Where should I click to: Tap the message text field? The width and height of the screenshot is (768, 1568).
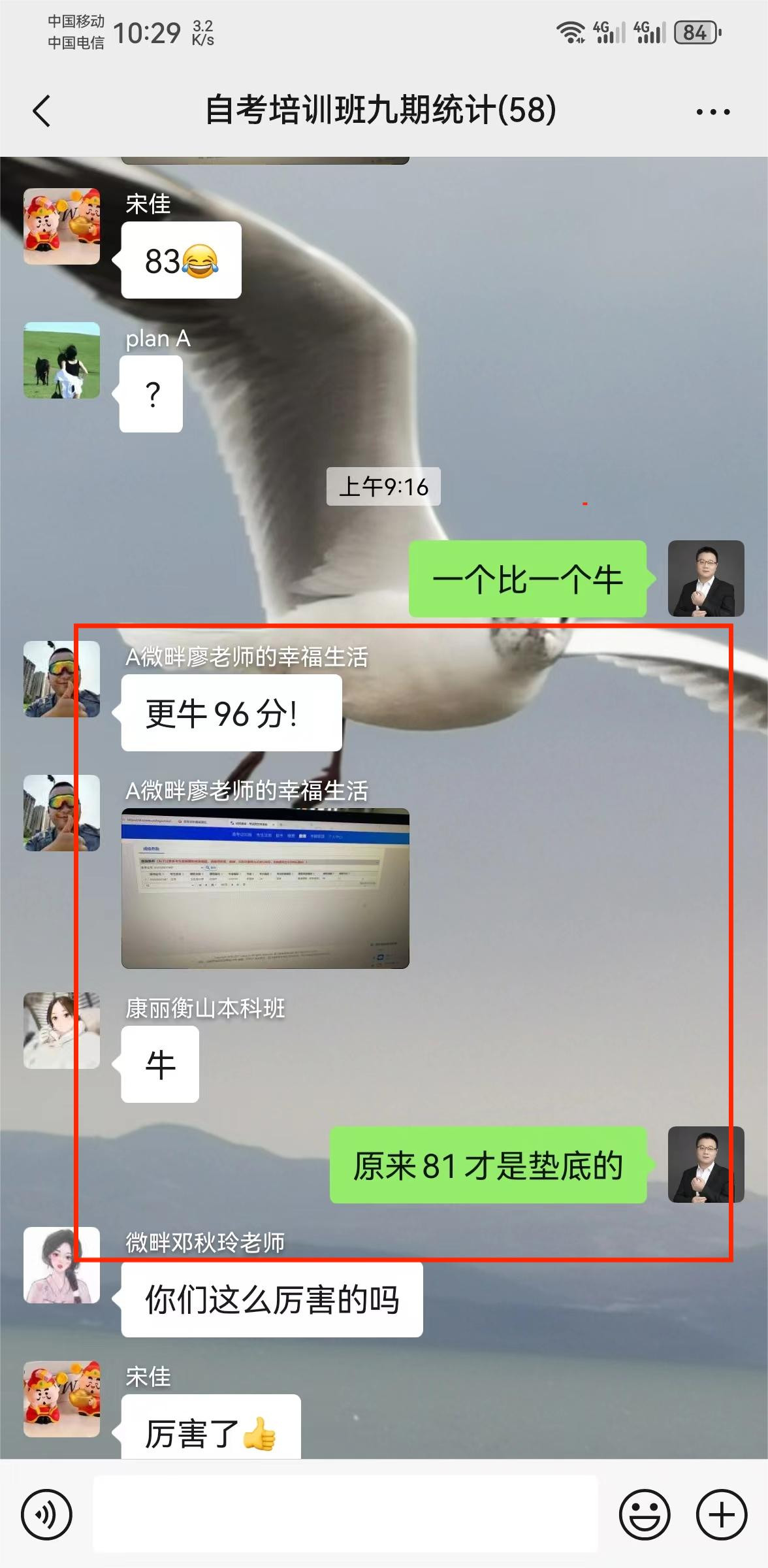(x=345, y=1514)
